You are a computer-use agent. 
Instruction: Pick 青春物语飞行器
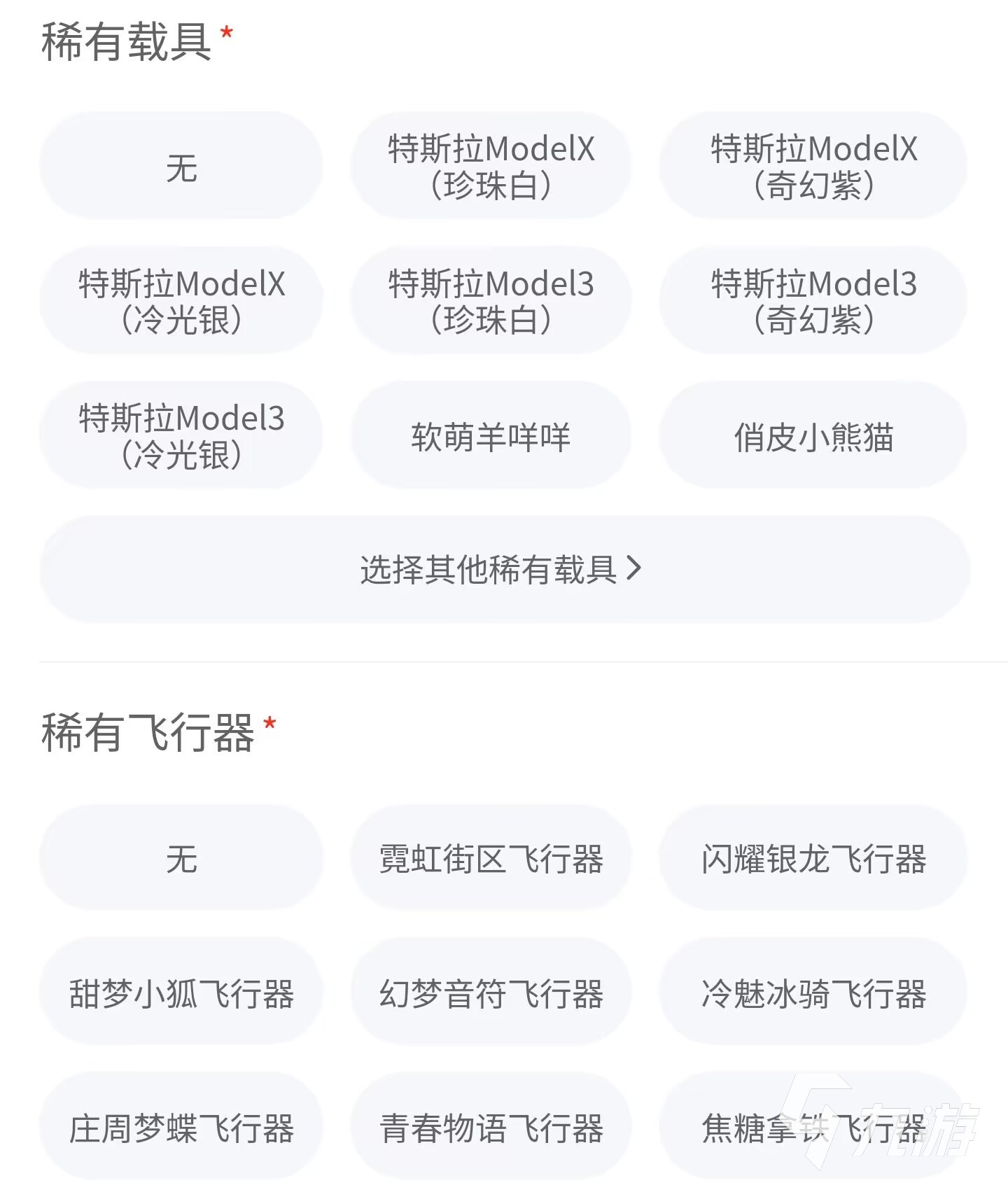click(x=491, y=1127)
